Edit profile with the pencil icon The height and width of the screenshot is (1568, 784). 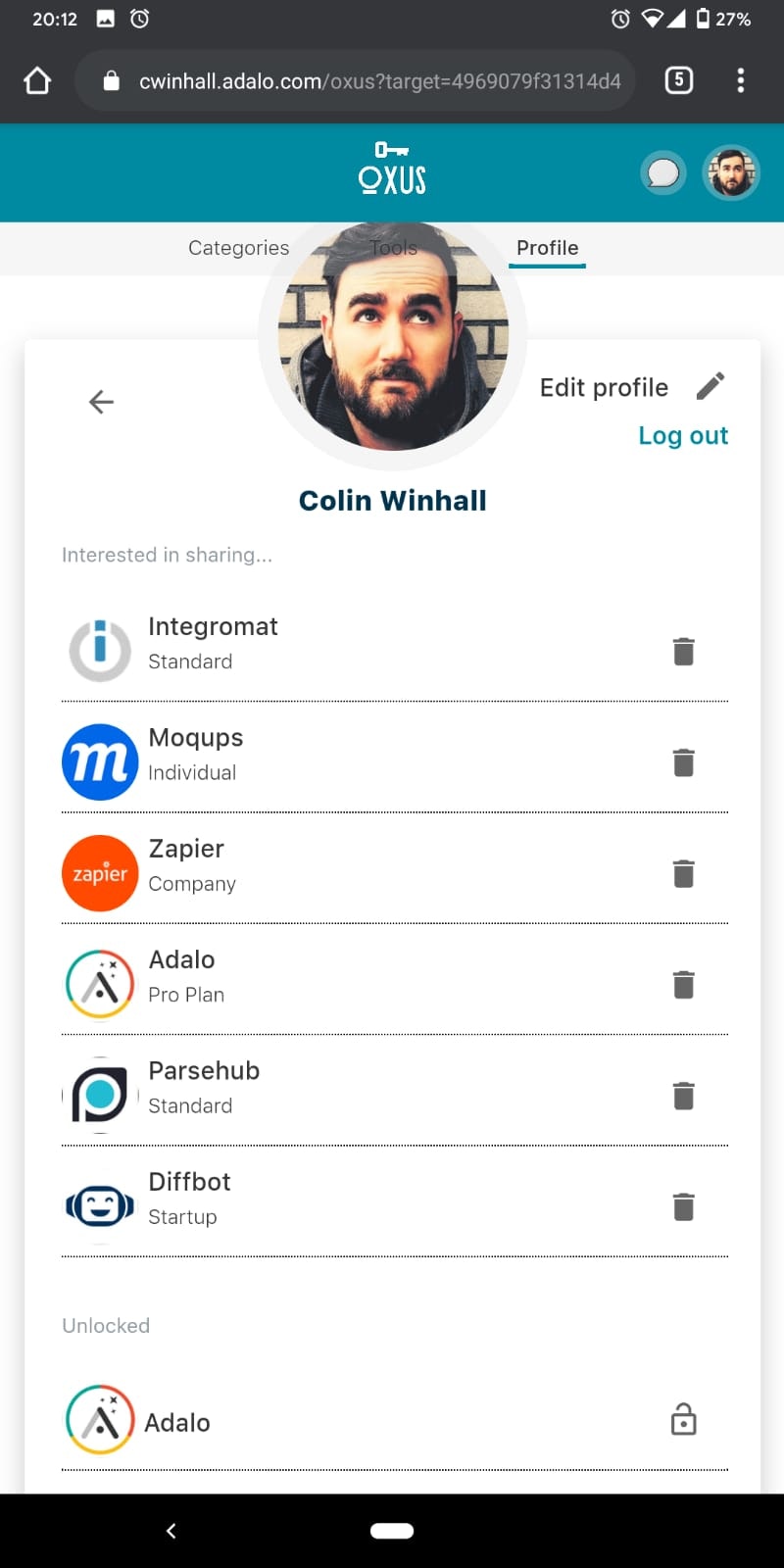[710, 386]
